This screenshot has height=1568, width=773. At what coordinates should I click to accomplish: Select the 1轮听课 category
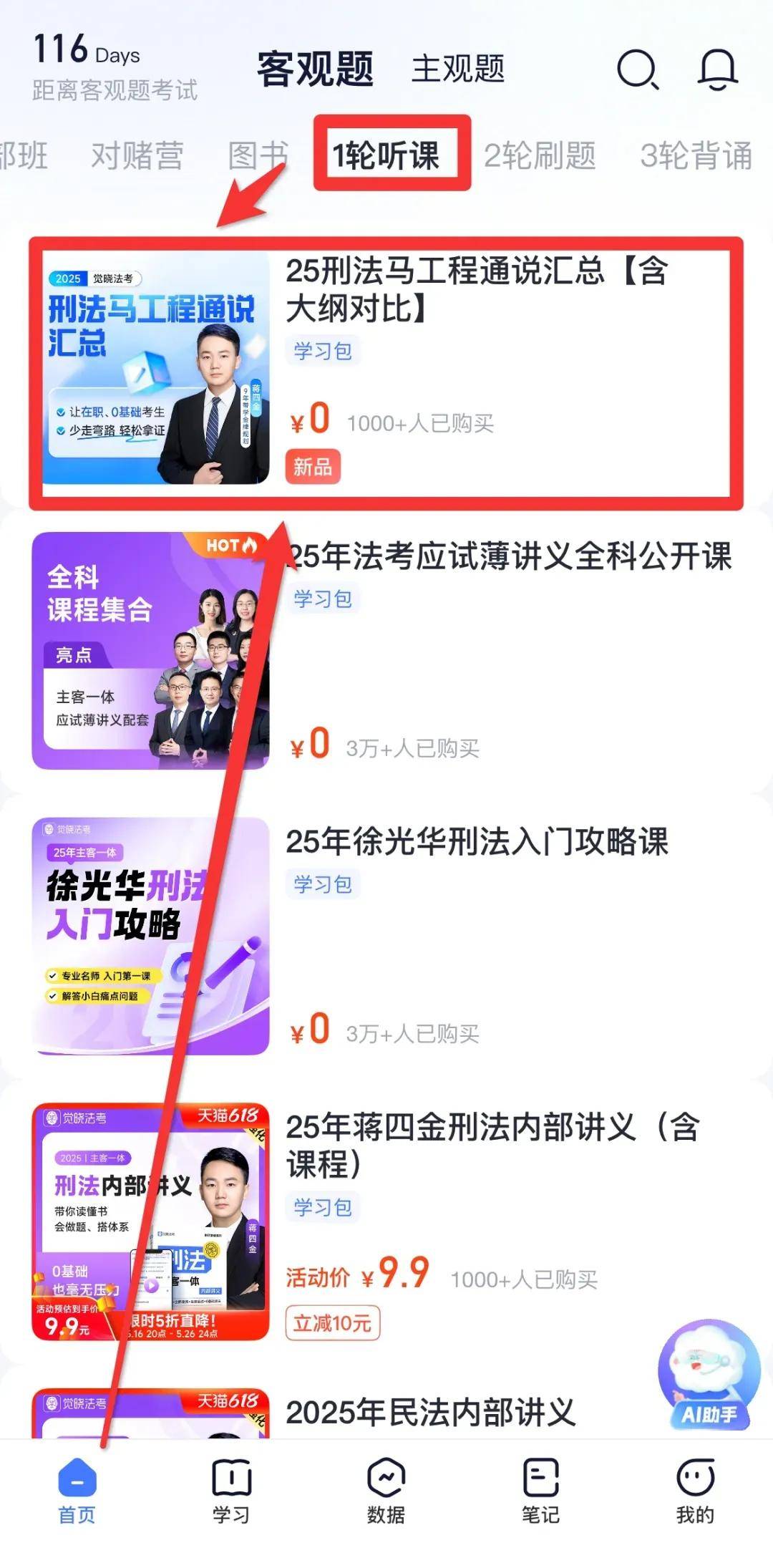pos(386,155)
